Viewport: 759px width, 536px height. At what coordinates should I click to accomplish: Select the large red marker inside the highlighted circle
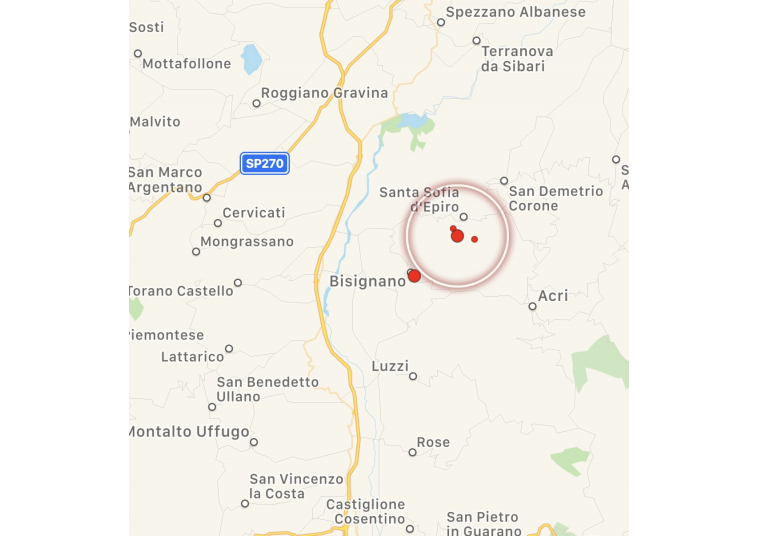click(457, 236)
